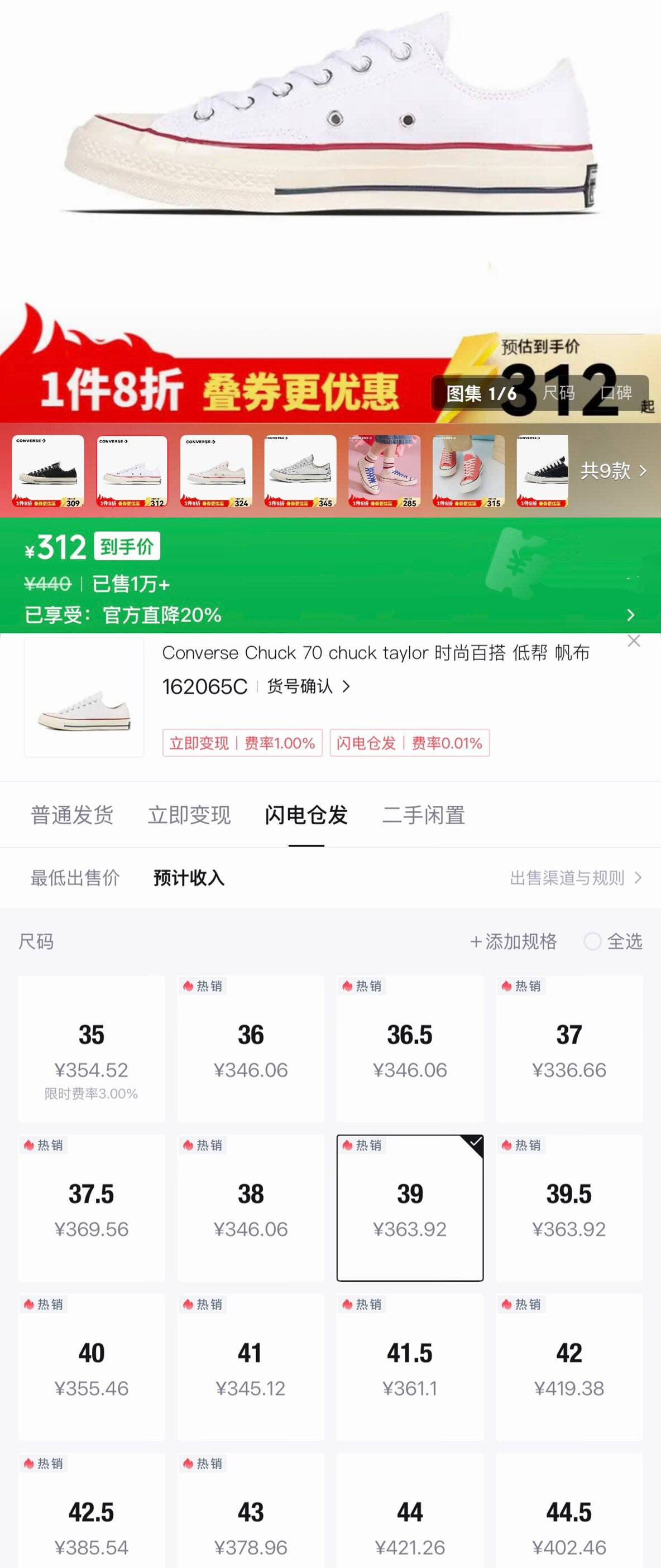This screenshot has width=661, height=1568.
Task: Choose size 35 at ¥354.52
Action: pyautogui.click(x=92, y=1049)
